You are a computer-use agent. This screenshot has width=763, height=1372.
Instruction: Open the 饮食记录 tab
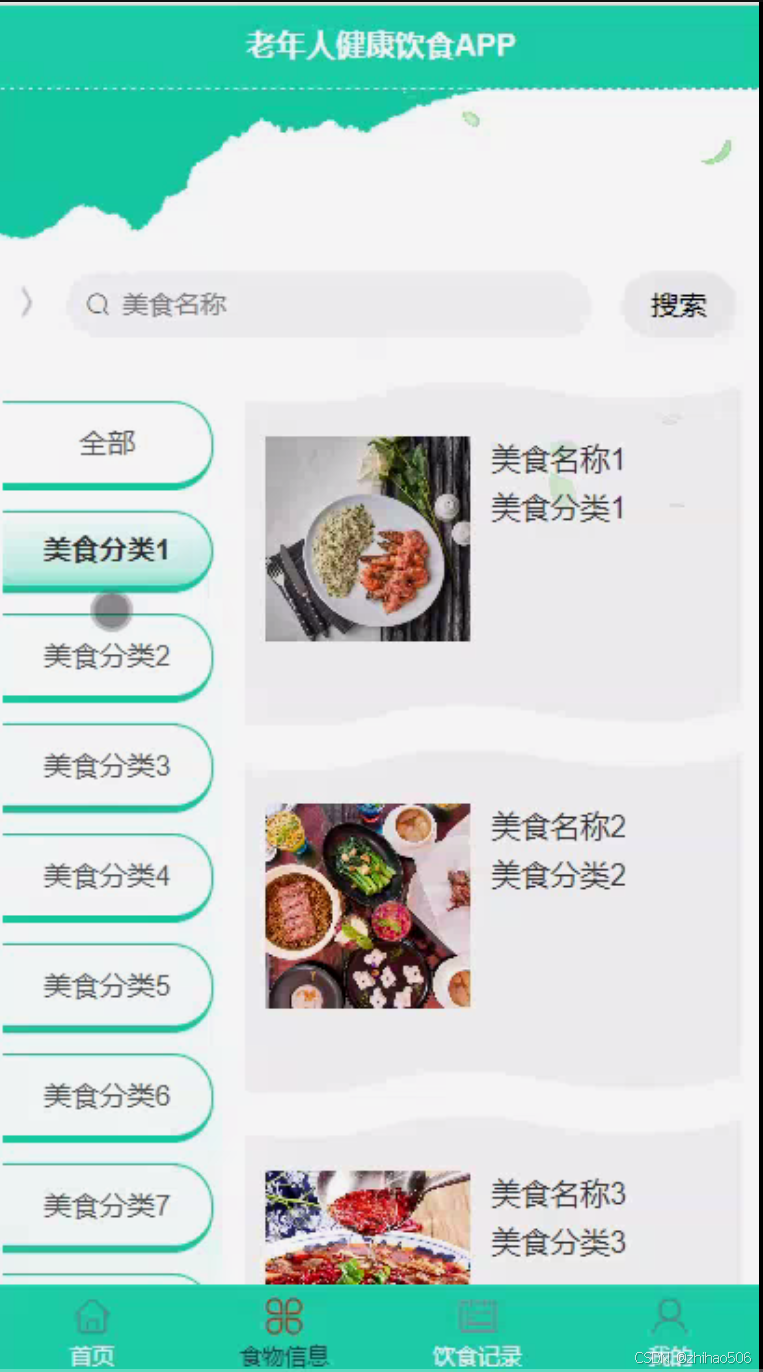click(x=477, y=1330)
